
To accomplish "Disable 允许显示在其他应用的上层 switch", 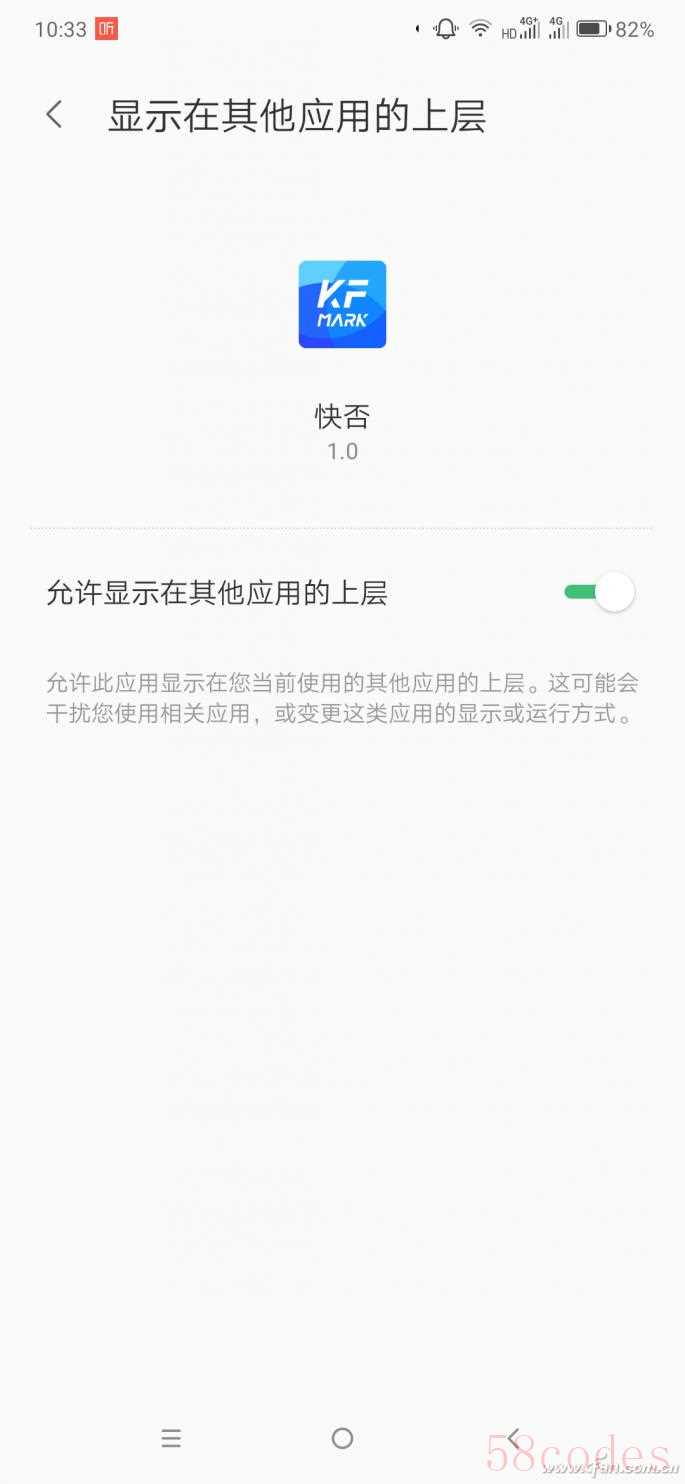I will 599,592.
